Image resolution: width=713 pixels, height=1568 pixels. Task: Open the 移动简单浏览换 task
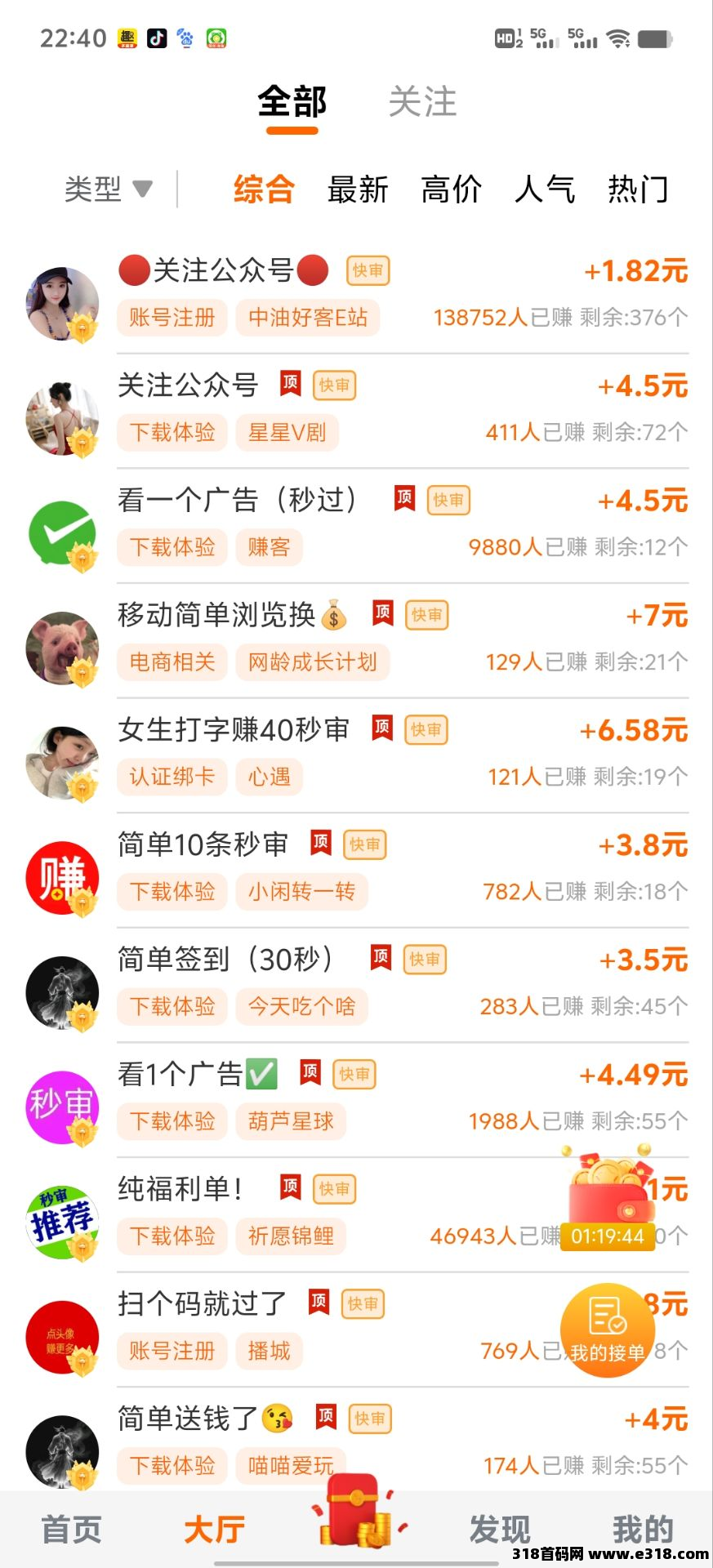400,639
